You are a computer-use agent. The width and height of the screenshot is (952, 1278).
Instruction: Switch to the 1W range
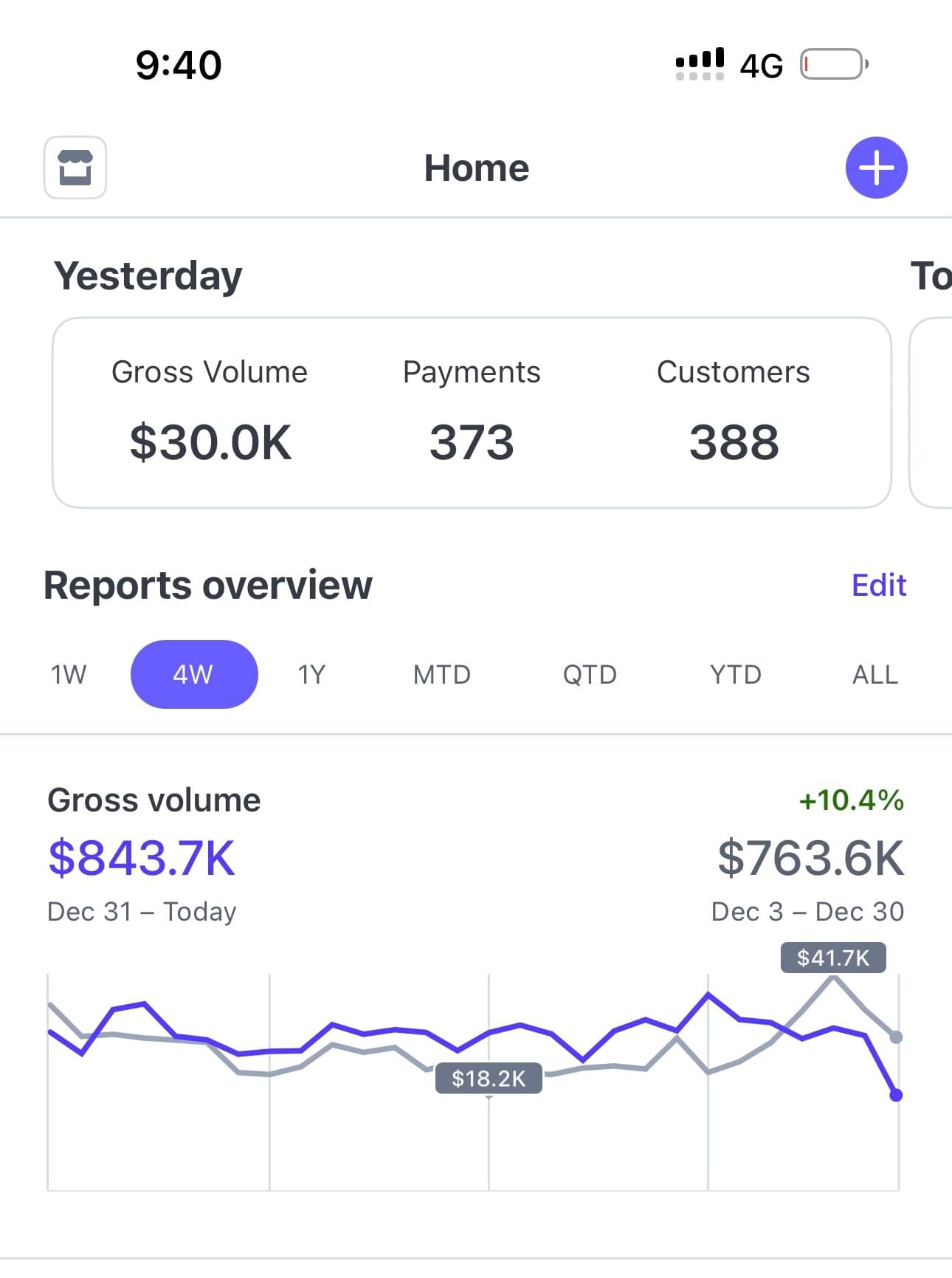click(x=69, y=674)
